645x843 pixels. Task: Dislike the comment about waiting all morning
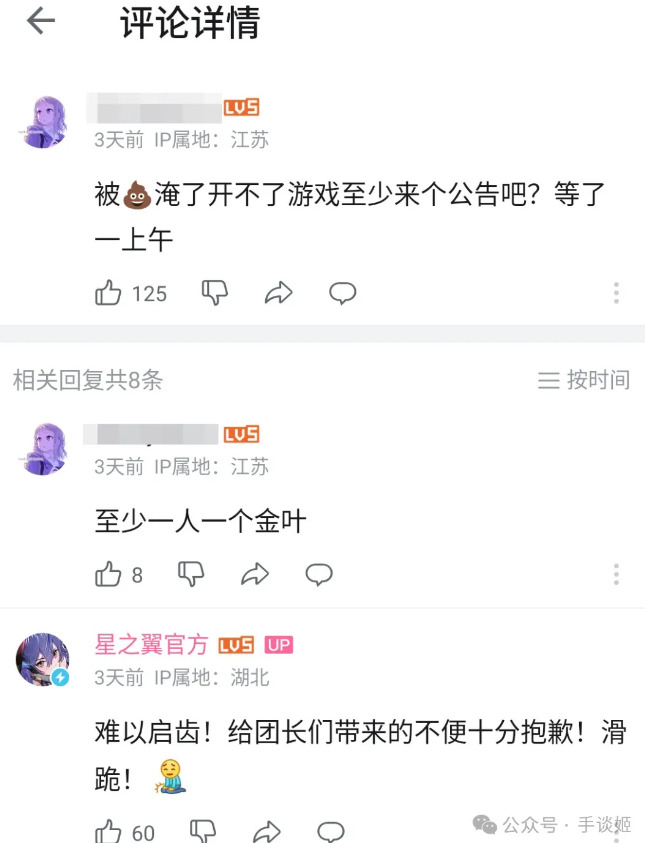215,292
